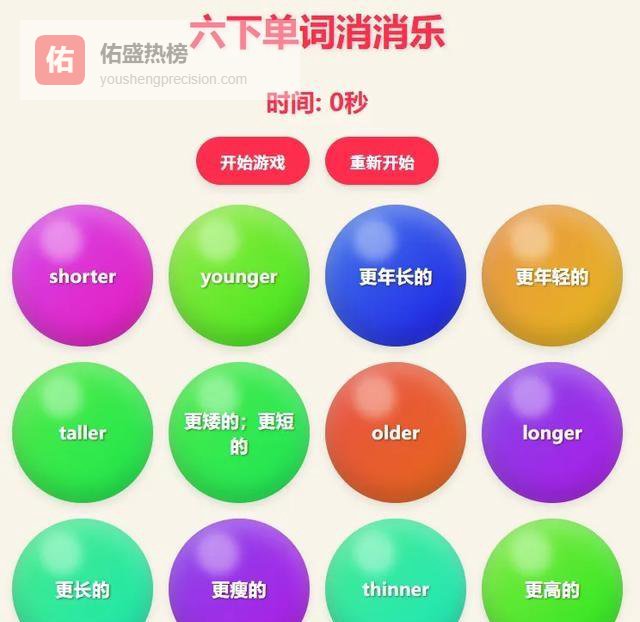
Task: Choose the longer word ball
Action: 552,432
